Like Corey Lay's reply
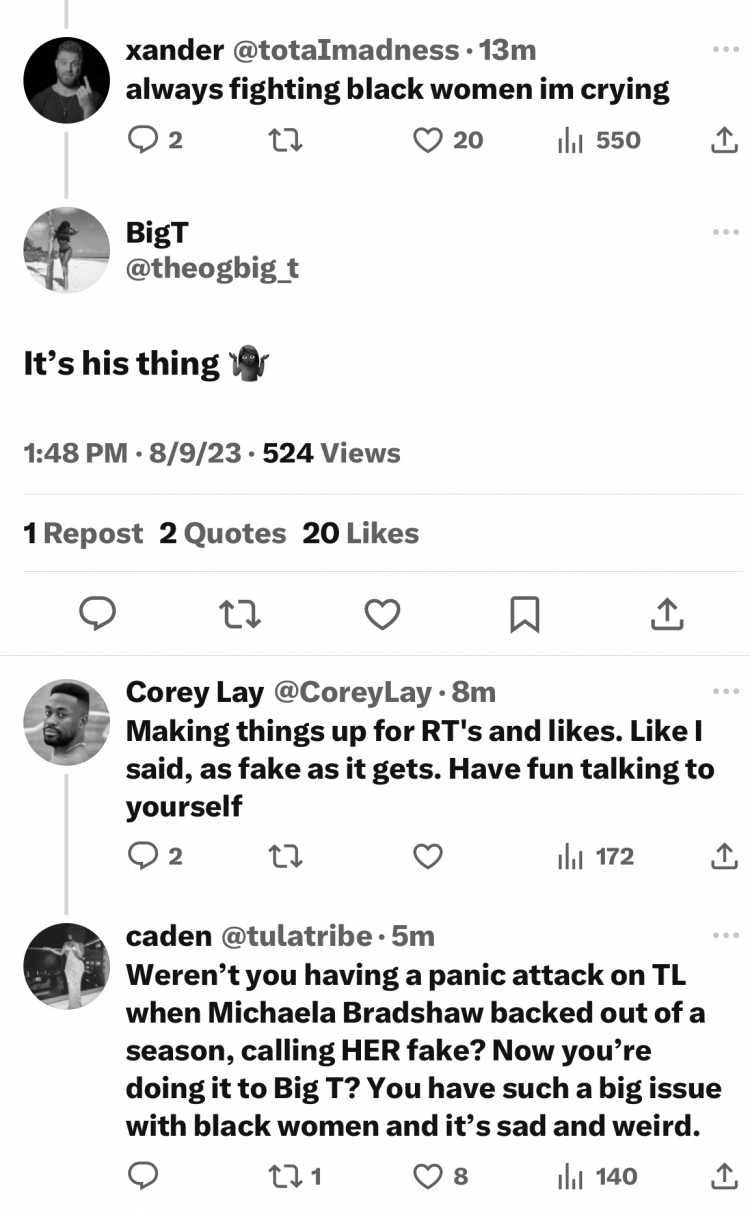The height and width of the screenshot is (1210, 750). [x=428, y=857]
